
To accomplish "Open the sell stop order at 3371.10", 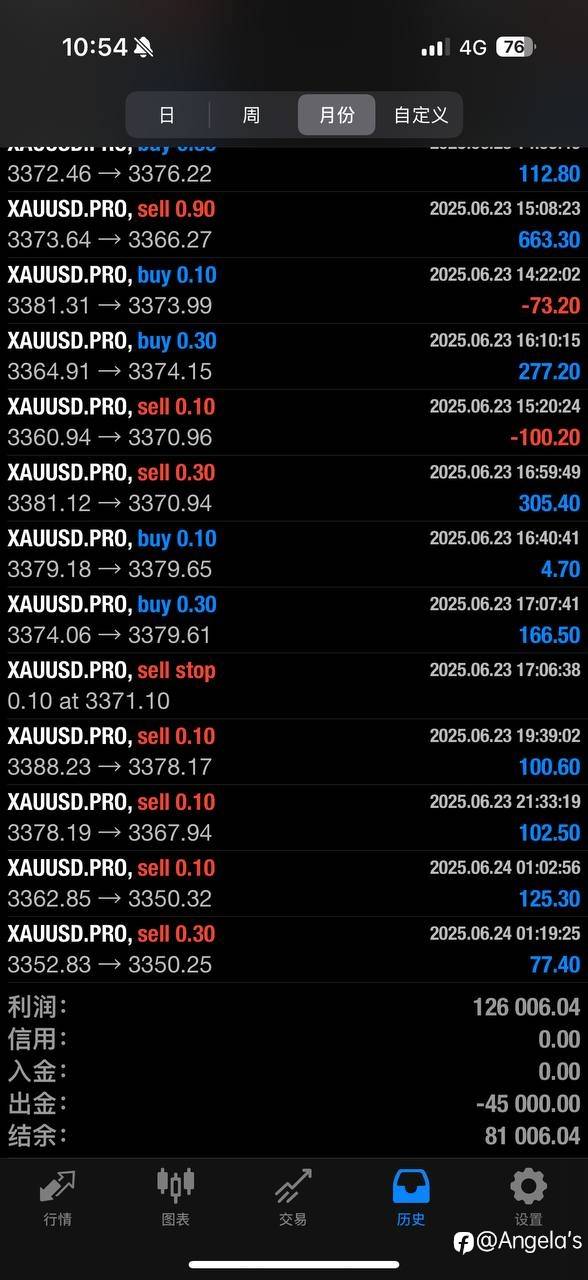I will (x=294, y=687).
